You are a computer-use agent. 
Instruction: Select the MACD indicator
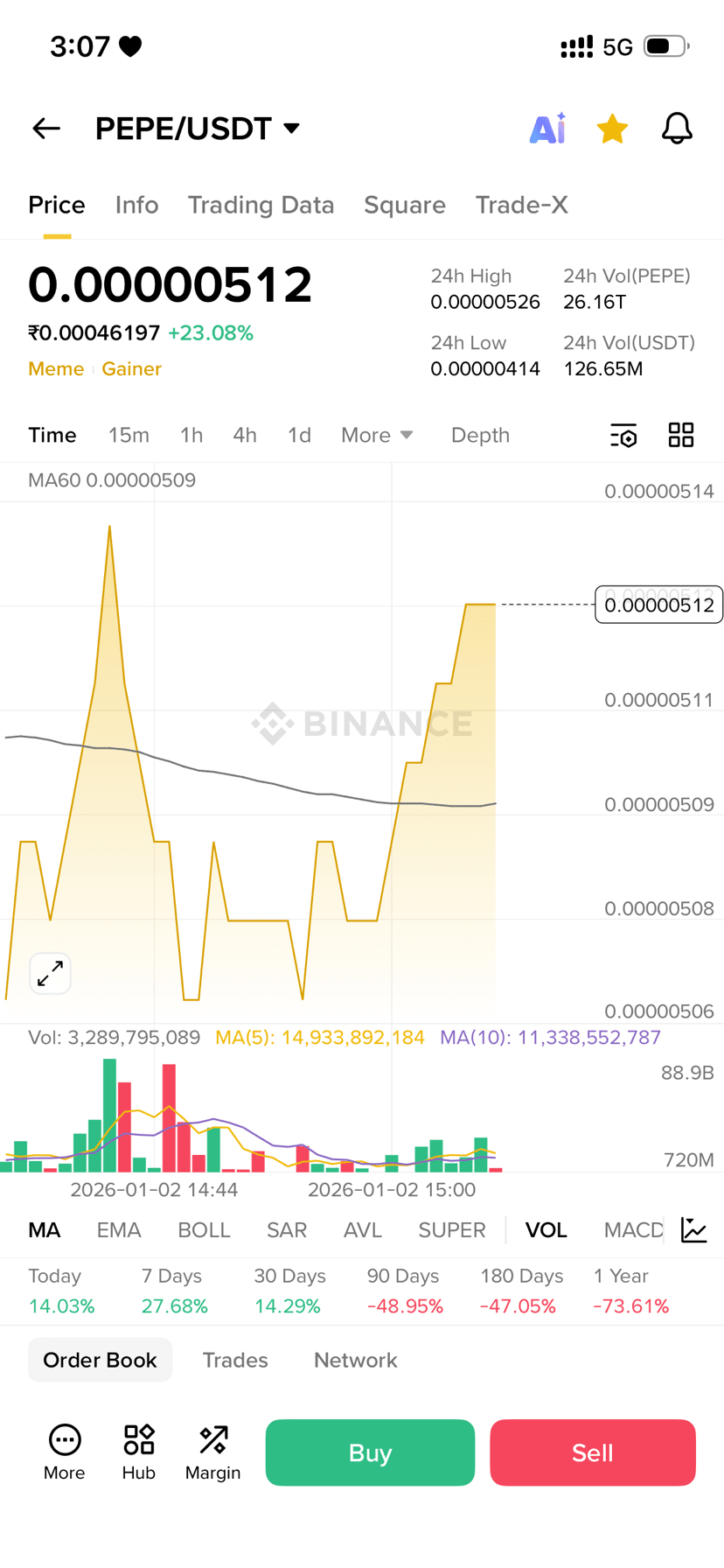(x=633, y=1230)
